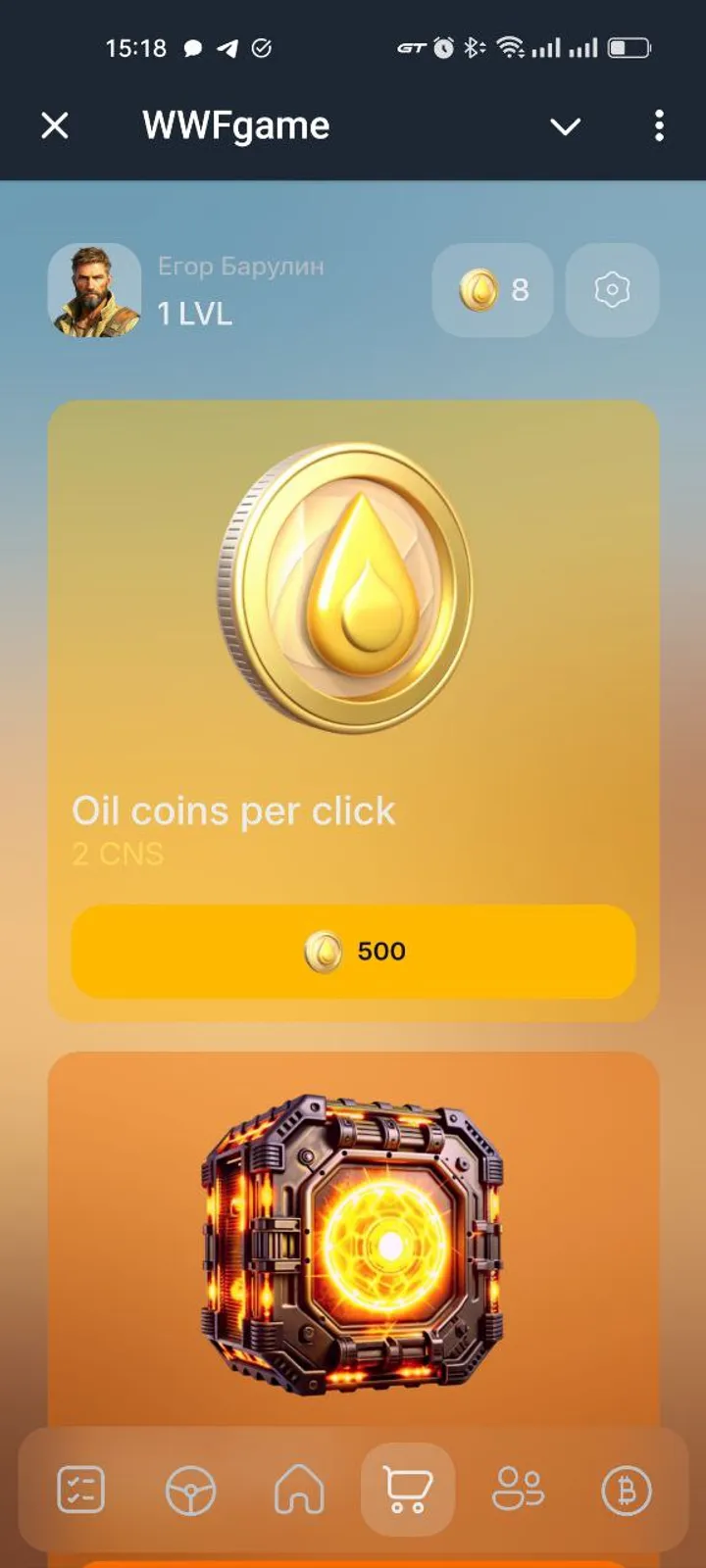The width and height of the screenshot is (706, 1568).
Task: Go to the home tab
Action: click(x=299, y=1491)
